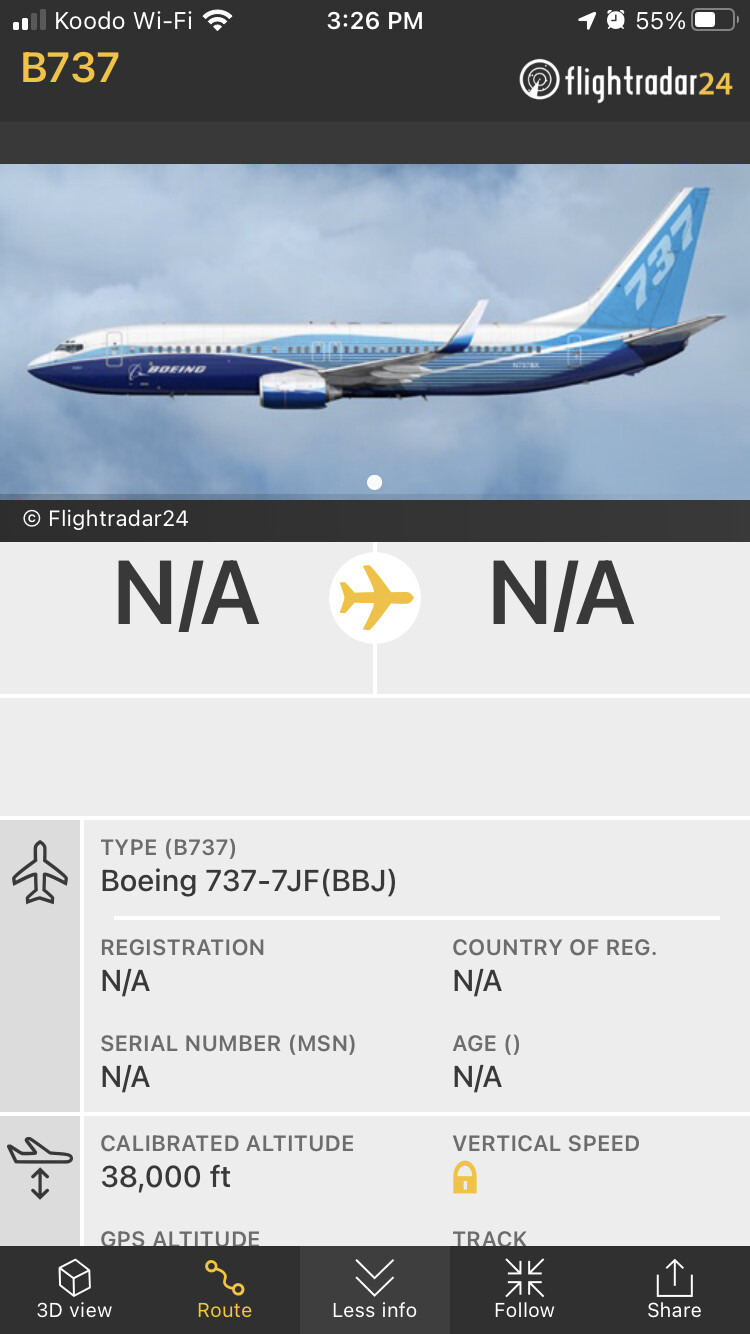Open the 3D view
The height and width of the screenshot is (1334, 750).
[74, 1289]
